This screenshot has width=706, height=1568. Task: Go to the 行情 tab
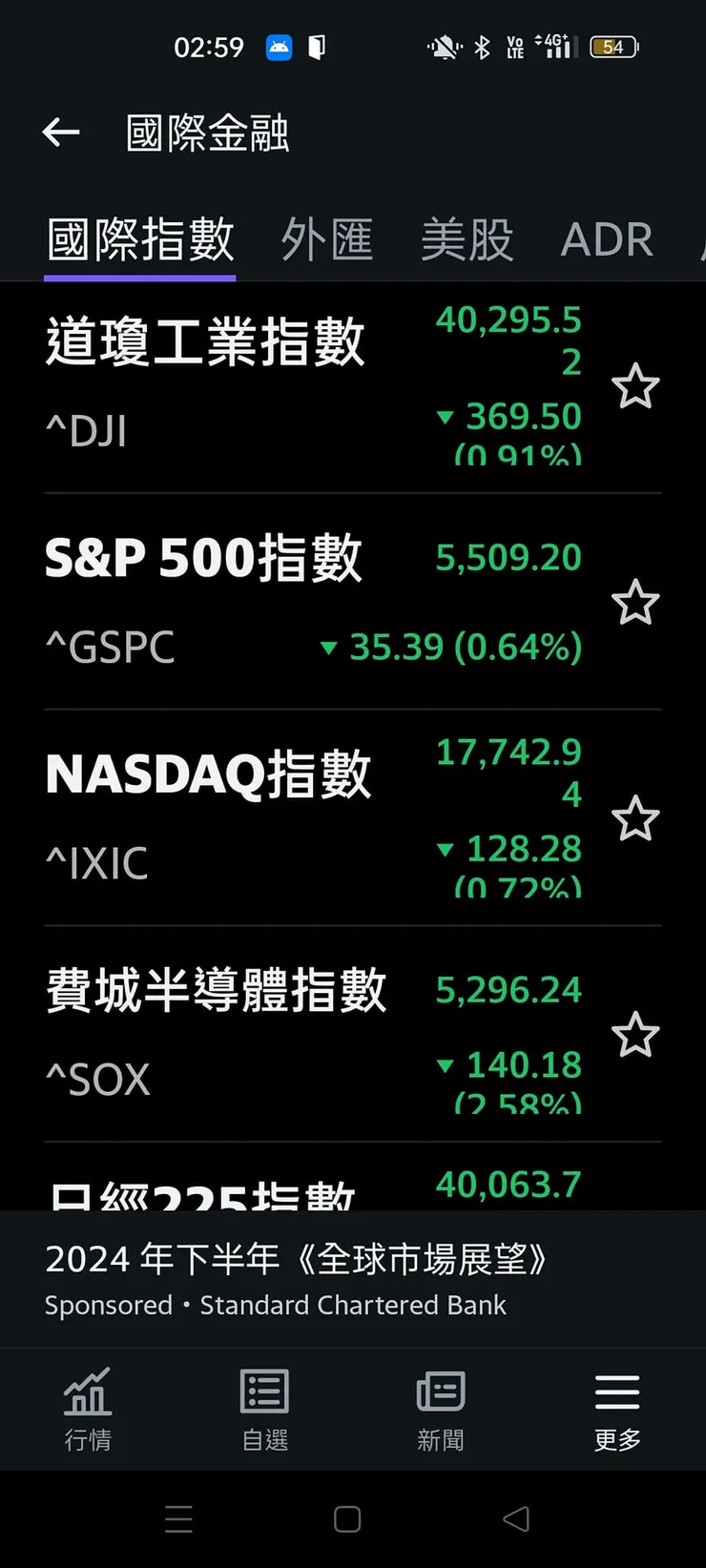click(x=88, y=1409)
